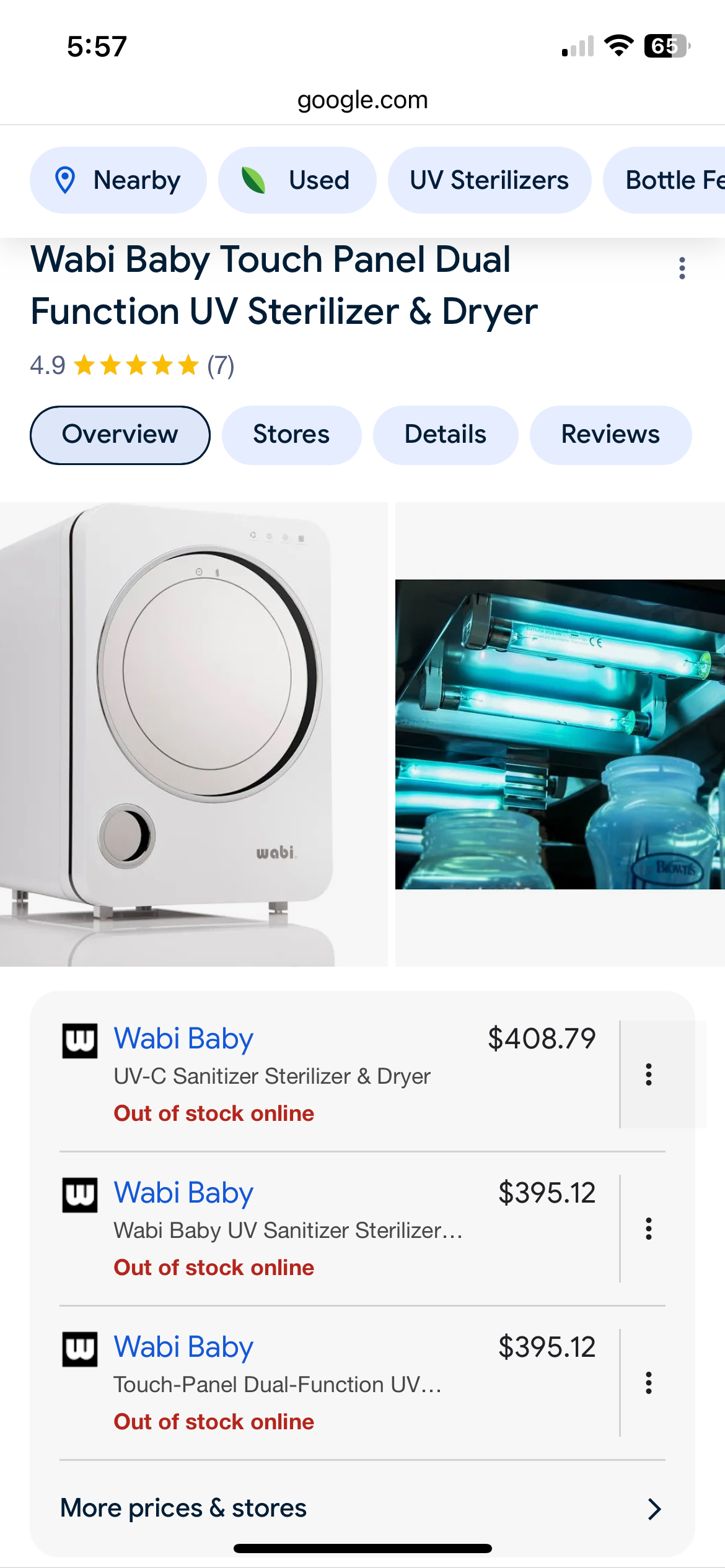This screenshot has height=1568, width=725.
Task: Open options for the Touch-Panel Dual-Function offer
Action: [x=648, y=1383]
